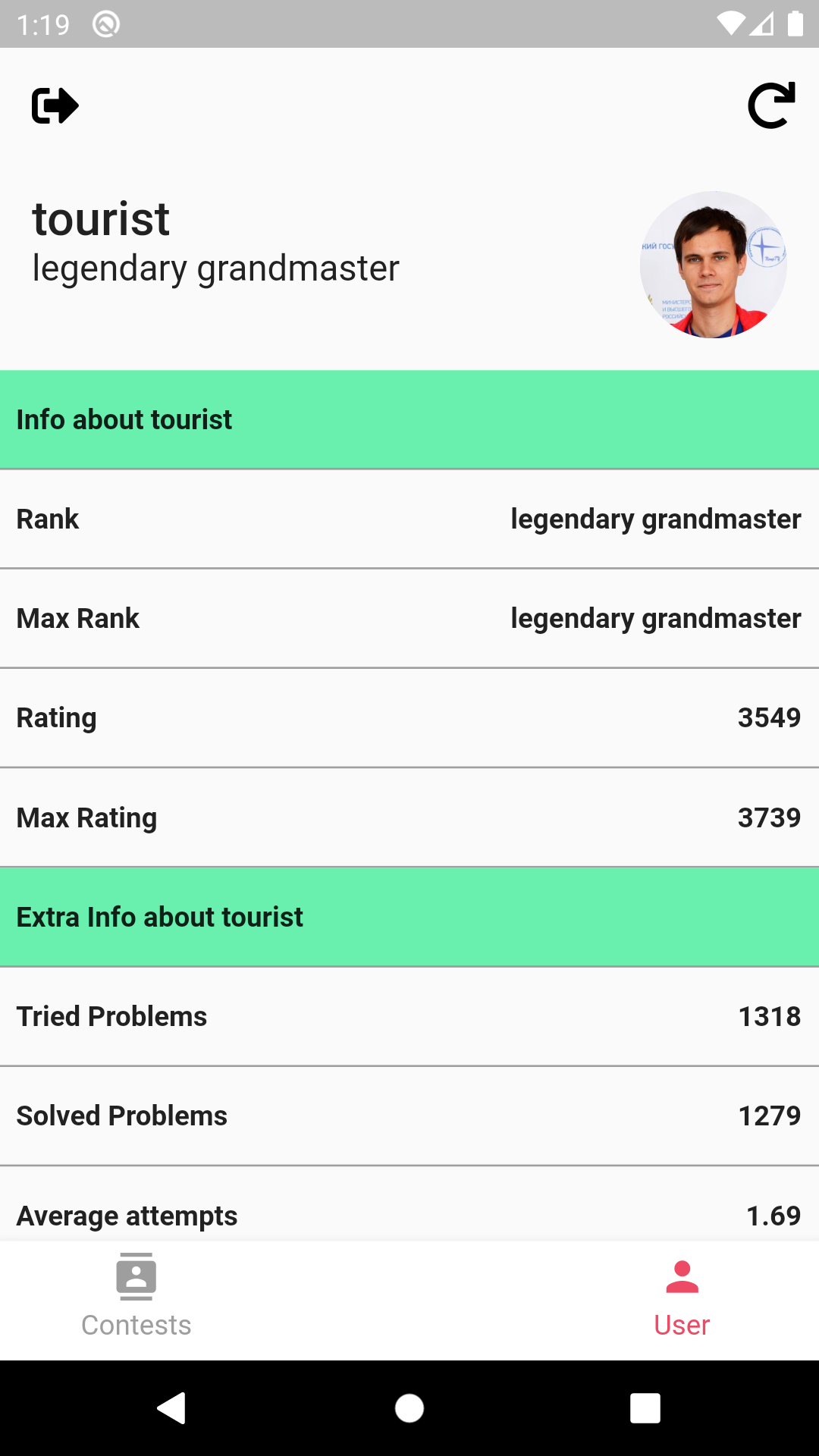Image resolution: width=819 pixels, height=1456 pixels.
Task: Tap tourist's profile avatar picture
Action: pos(713,265)
